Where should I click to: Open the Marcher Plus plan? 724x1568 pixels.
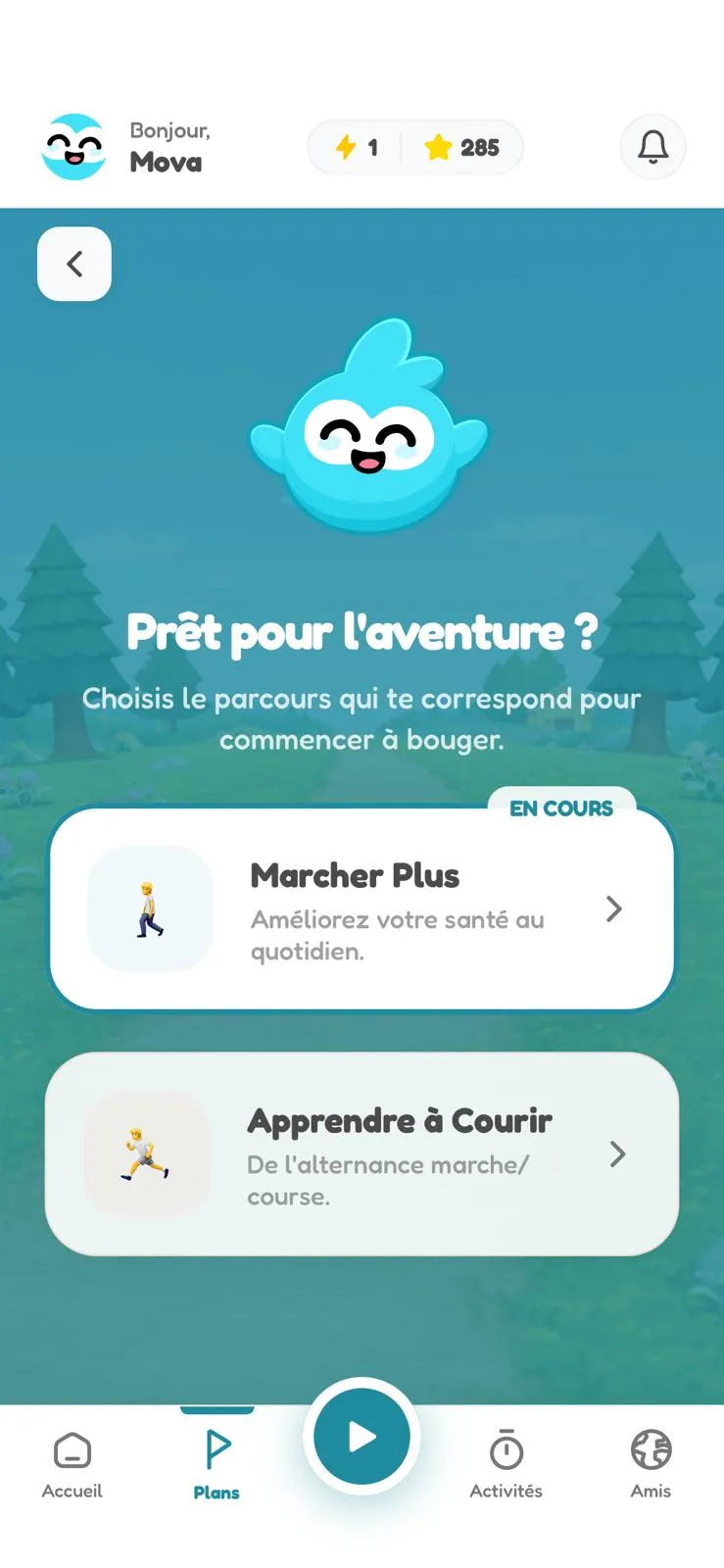(x=362, y=908)
